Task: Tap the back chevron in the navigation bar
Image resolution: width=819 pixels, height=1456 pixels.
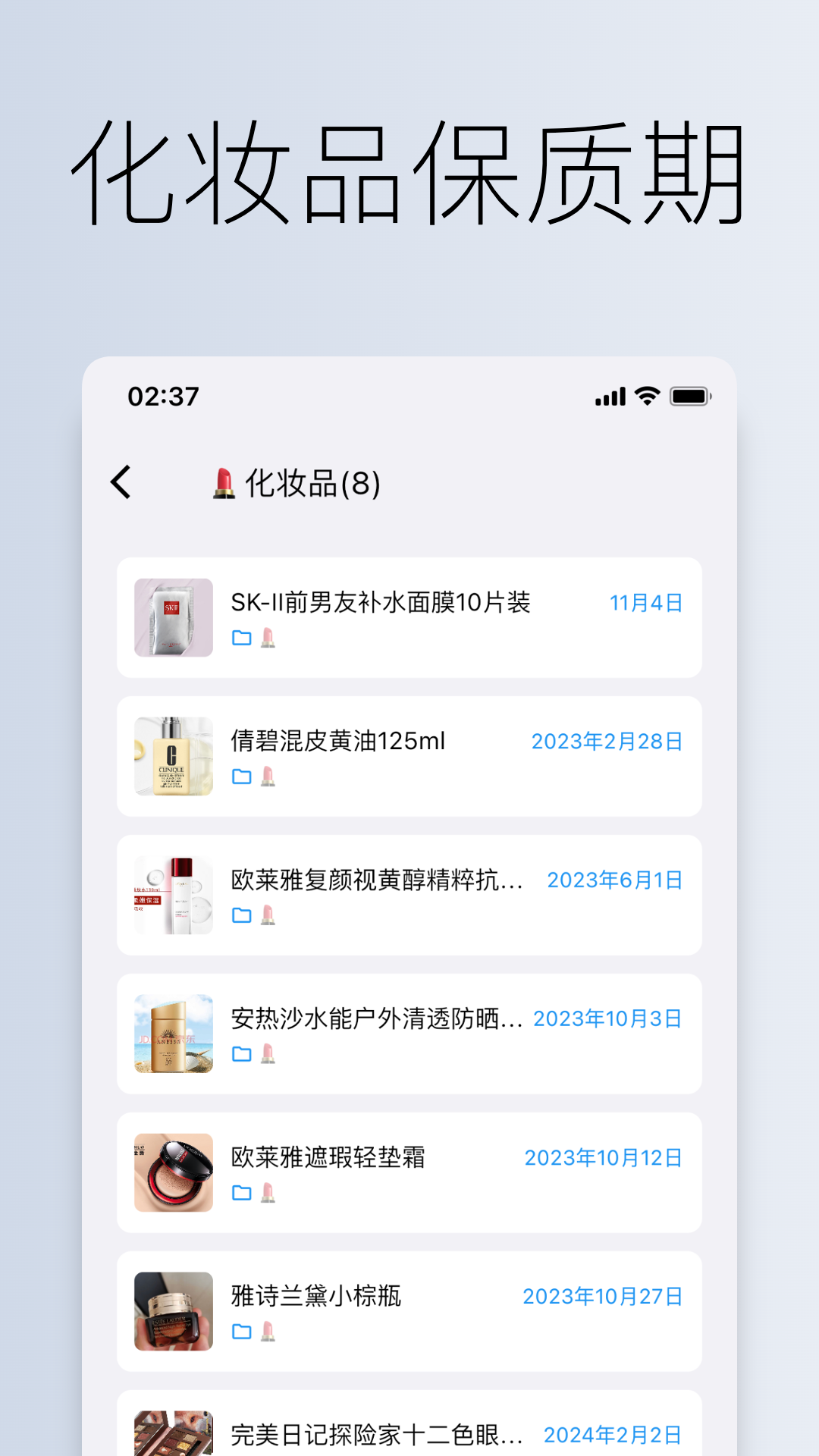Action: point(121,482)
